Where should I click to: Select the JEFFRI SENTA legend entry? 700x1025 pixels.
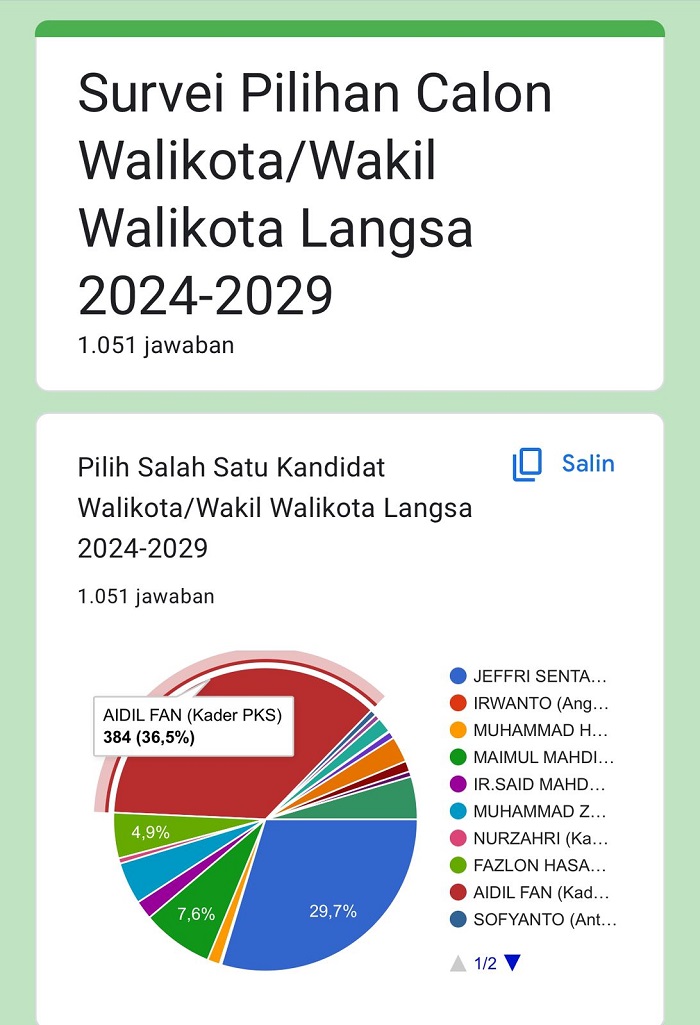pyautogui.click(x=539, y=676)
